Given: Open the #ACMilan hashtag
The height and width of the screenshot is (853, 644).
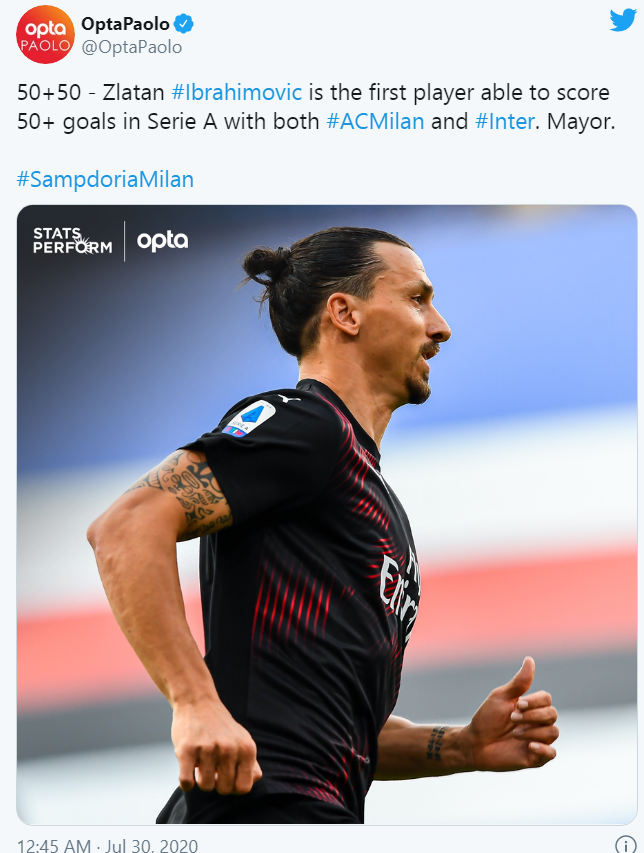Looking at the screenshot, I should tap(375, 122).
